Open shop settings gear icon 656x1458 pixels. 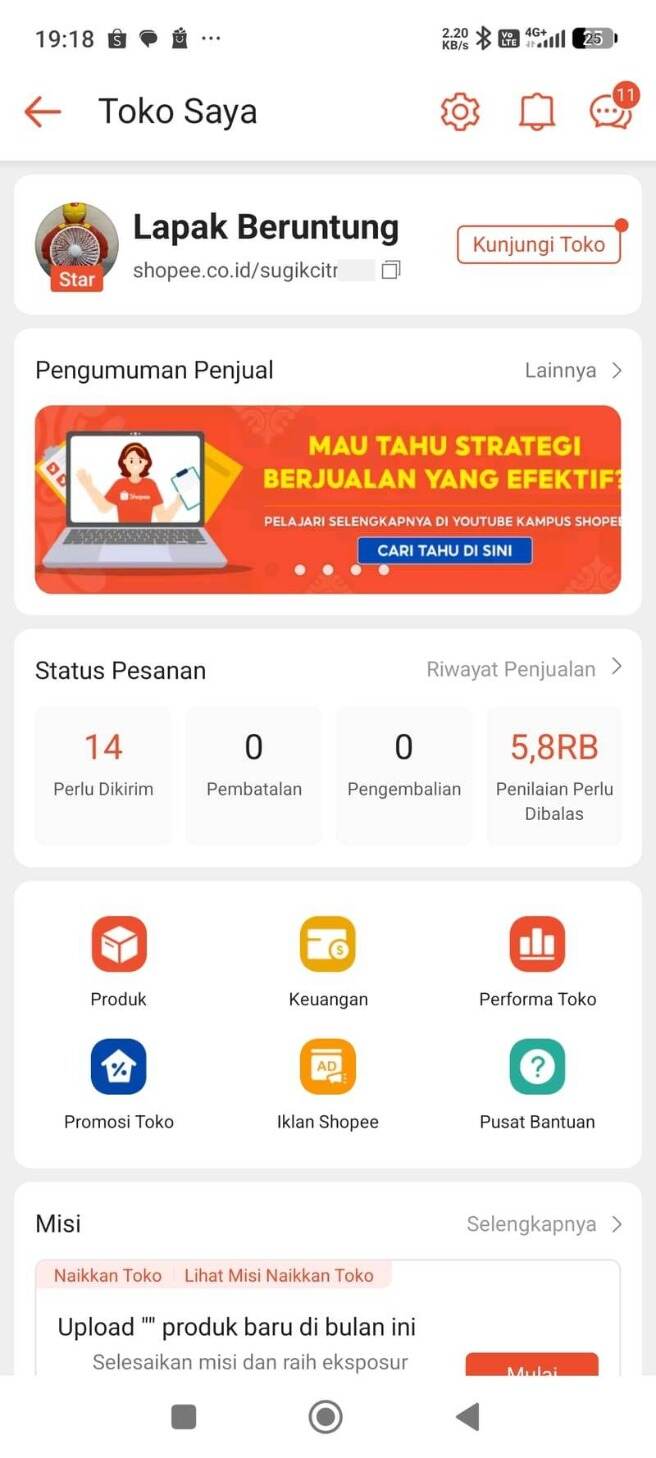point(460,112)
